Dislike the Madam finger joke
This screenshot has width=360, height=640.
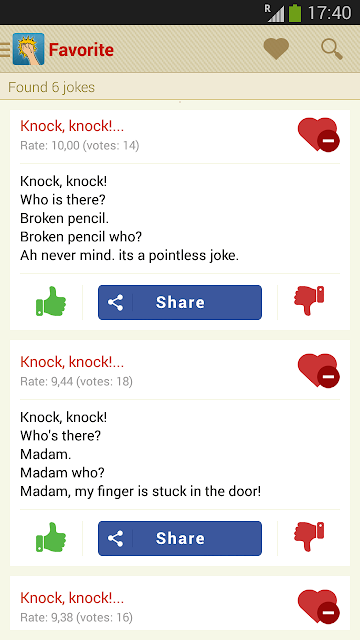pos(309,536)
